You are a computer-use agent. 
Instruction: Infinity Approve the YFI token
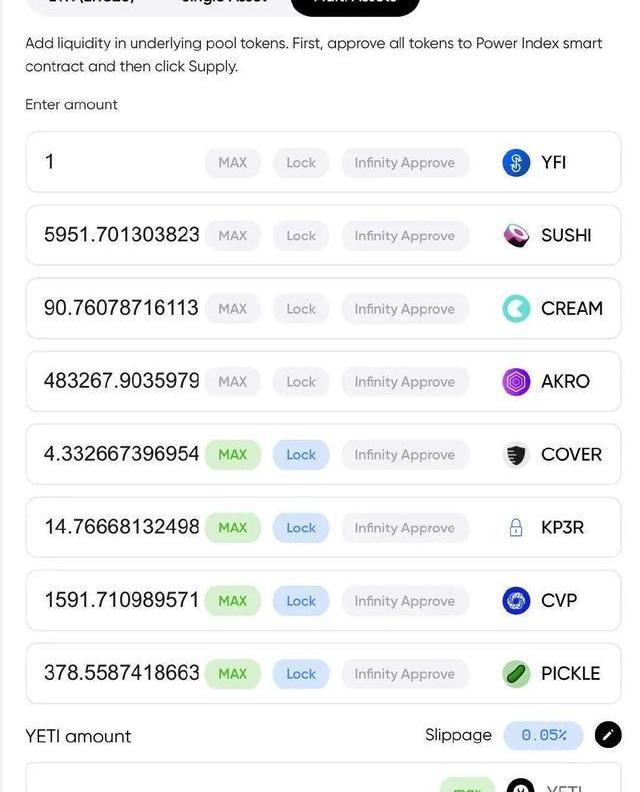tap(405, 162)
